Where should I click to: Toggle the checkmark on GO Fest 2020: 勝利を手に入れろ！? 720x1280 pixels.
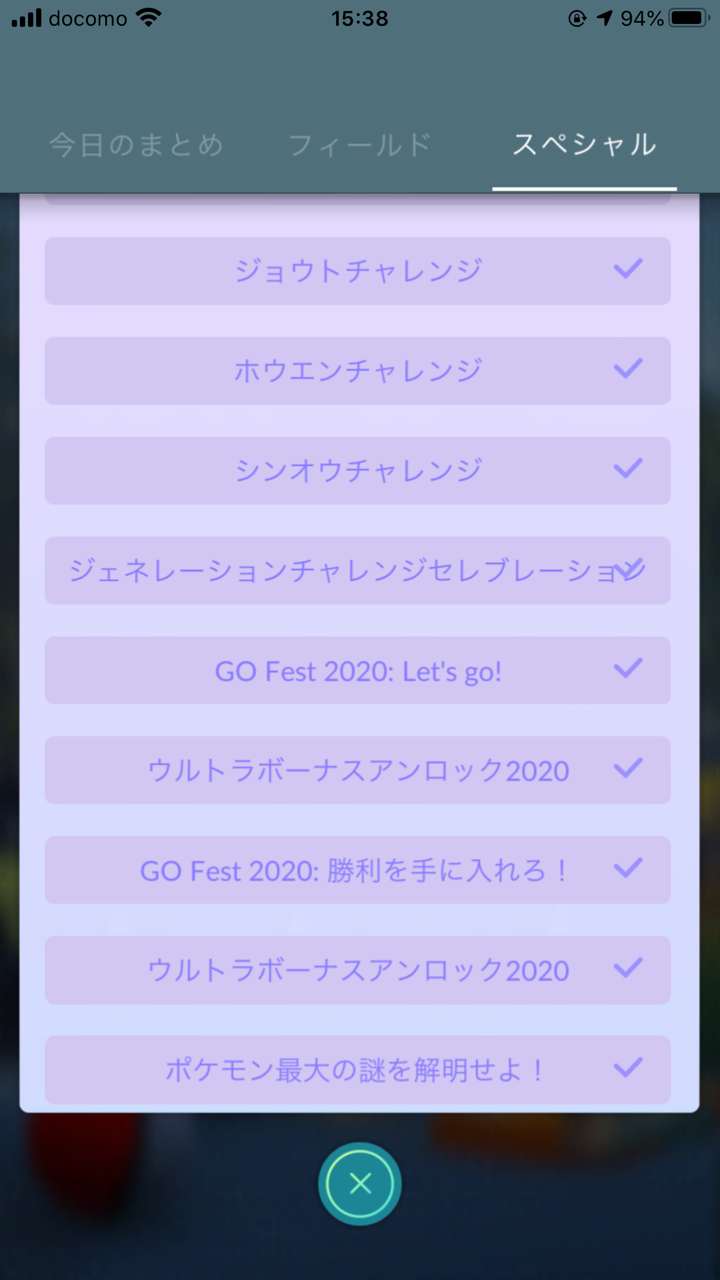click(628, 870)
